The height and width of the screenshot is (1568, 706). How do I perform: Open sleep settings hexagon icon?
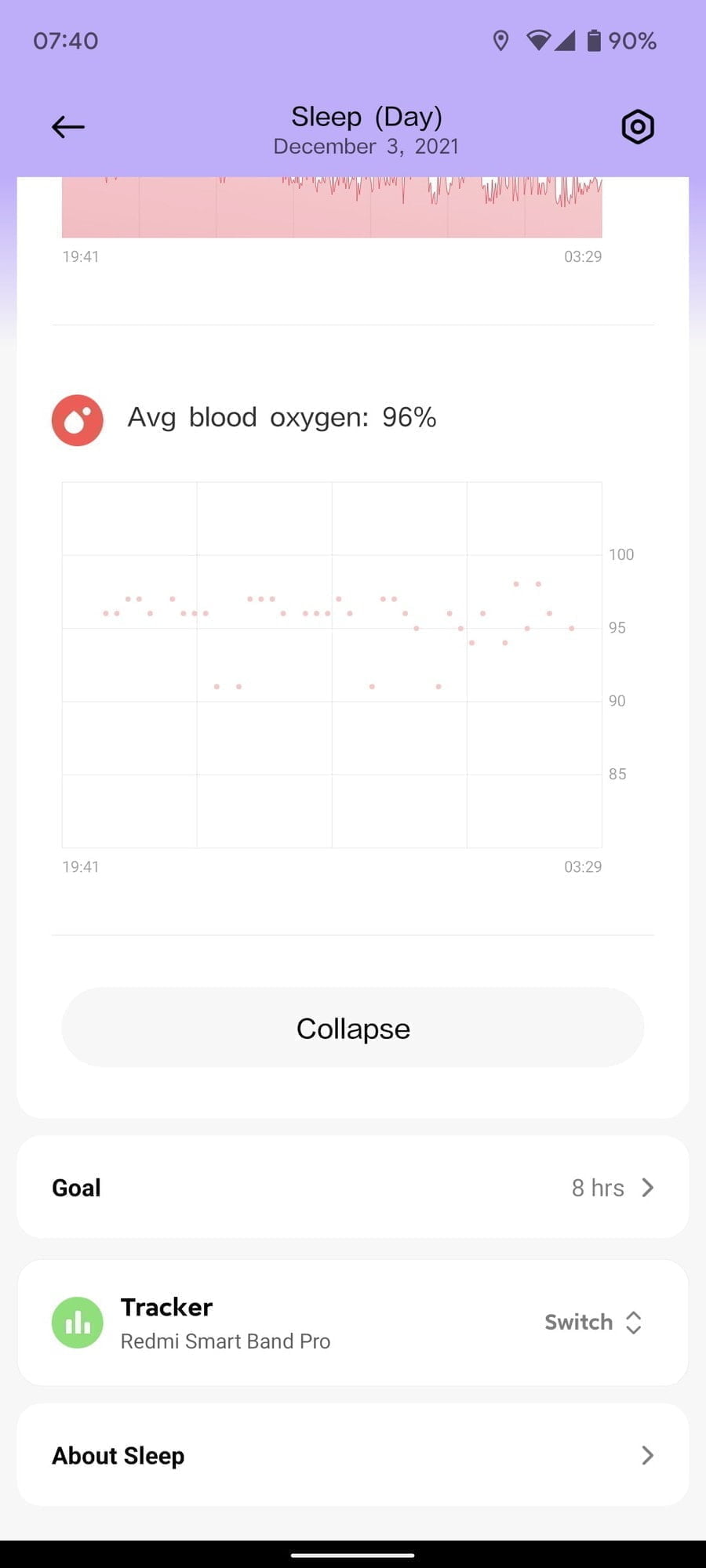click(637, 127)
